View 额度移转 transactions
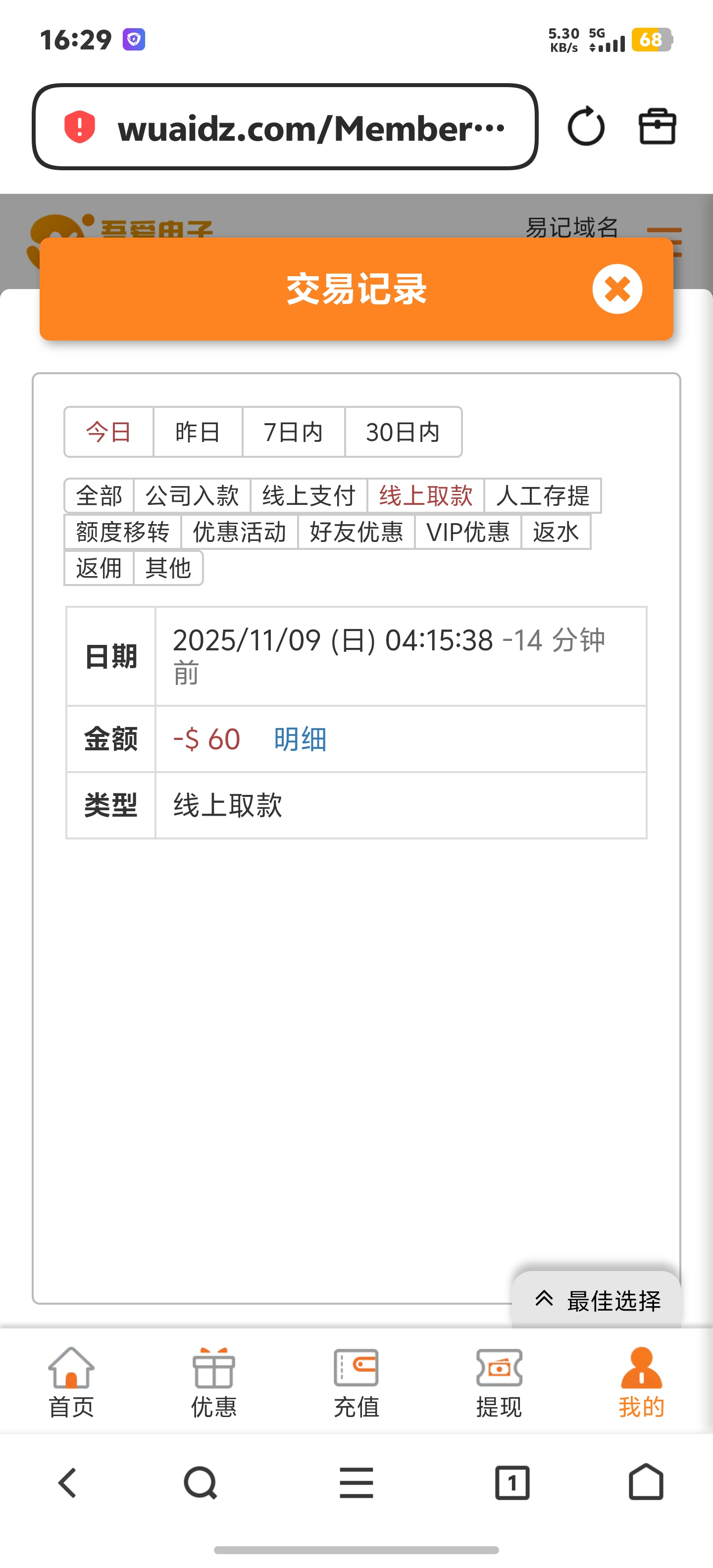The image size is (713, 1568). coord(122,532)
